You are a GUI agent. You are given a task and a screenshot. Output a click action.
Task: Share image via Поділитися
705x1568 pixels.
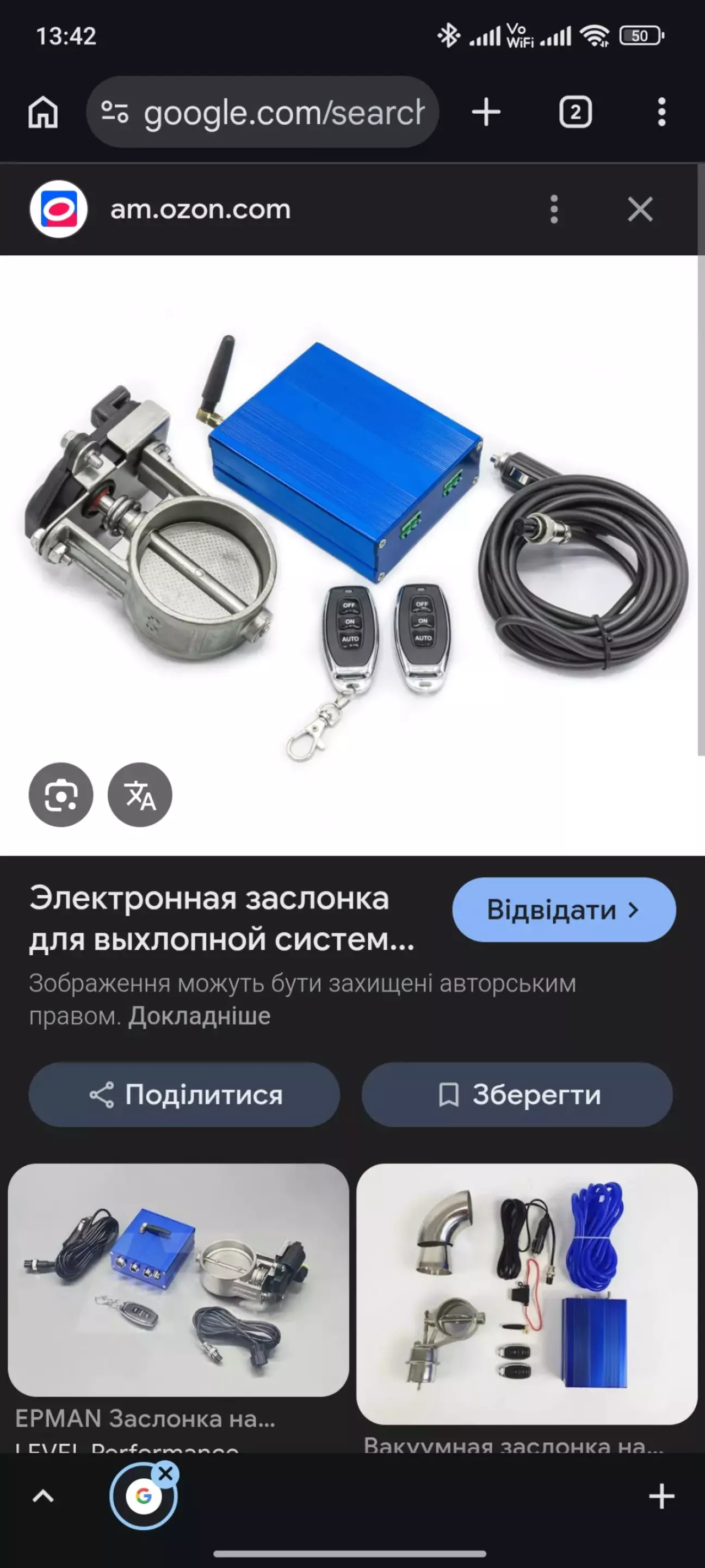(184, 1095)
